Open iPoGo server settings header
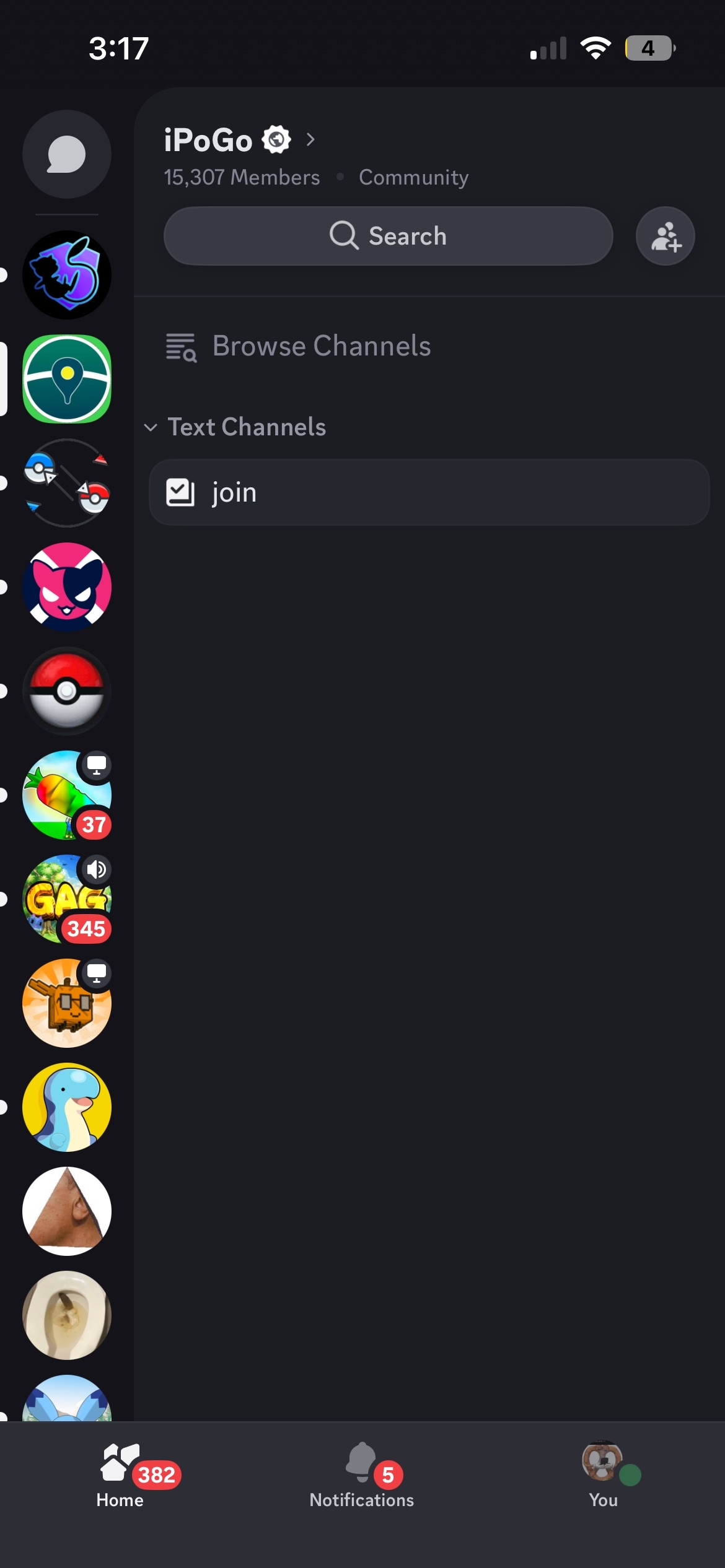This screenshot has height=1568, width=725. (x=239, y=141)
